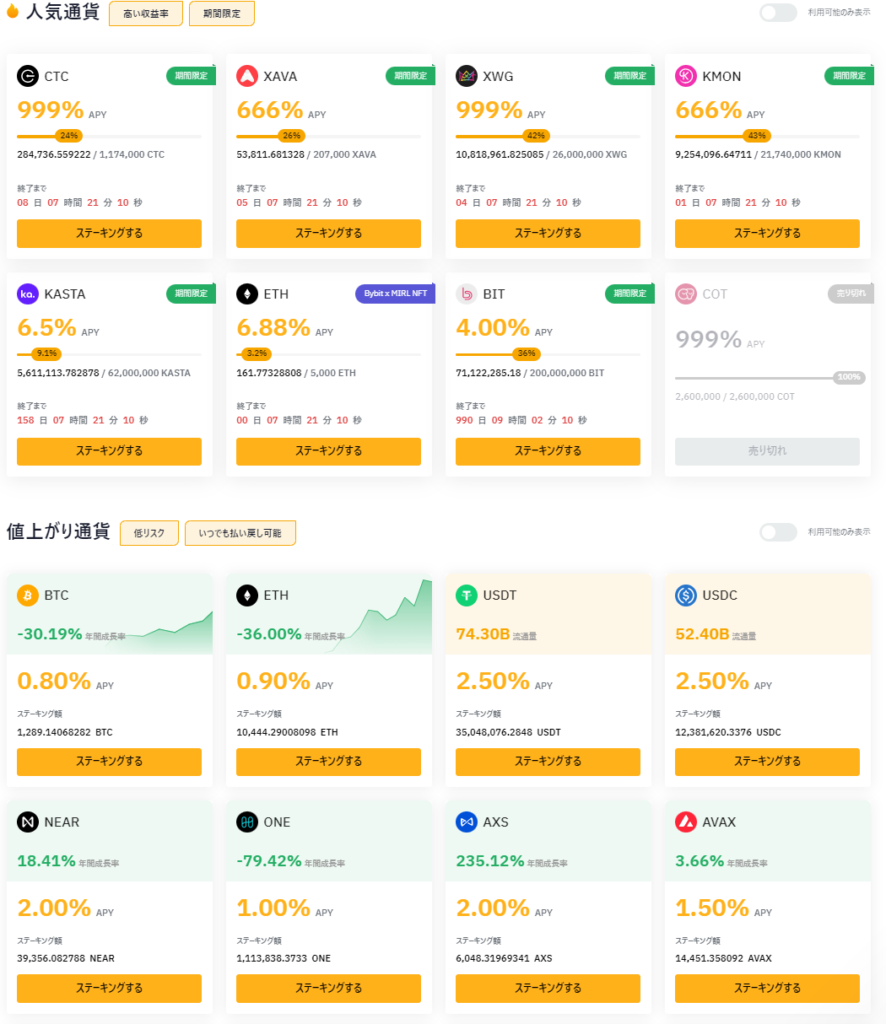Viewport: 886px width, 1024px height.
Task: Select the いつでも払い戻し可能 chip
Action: pos(240,533)
